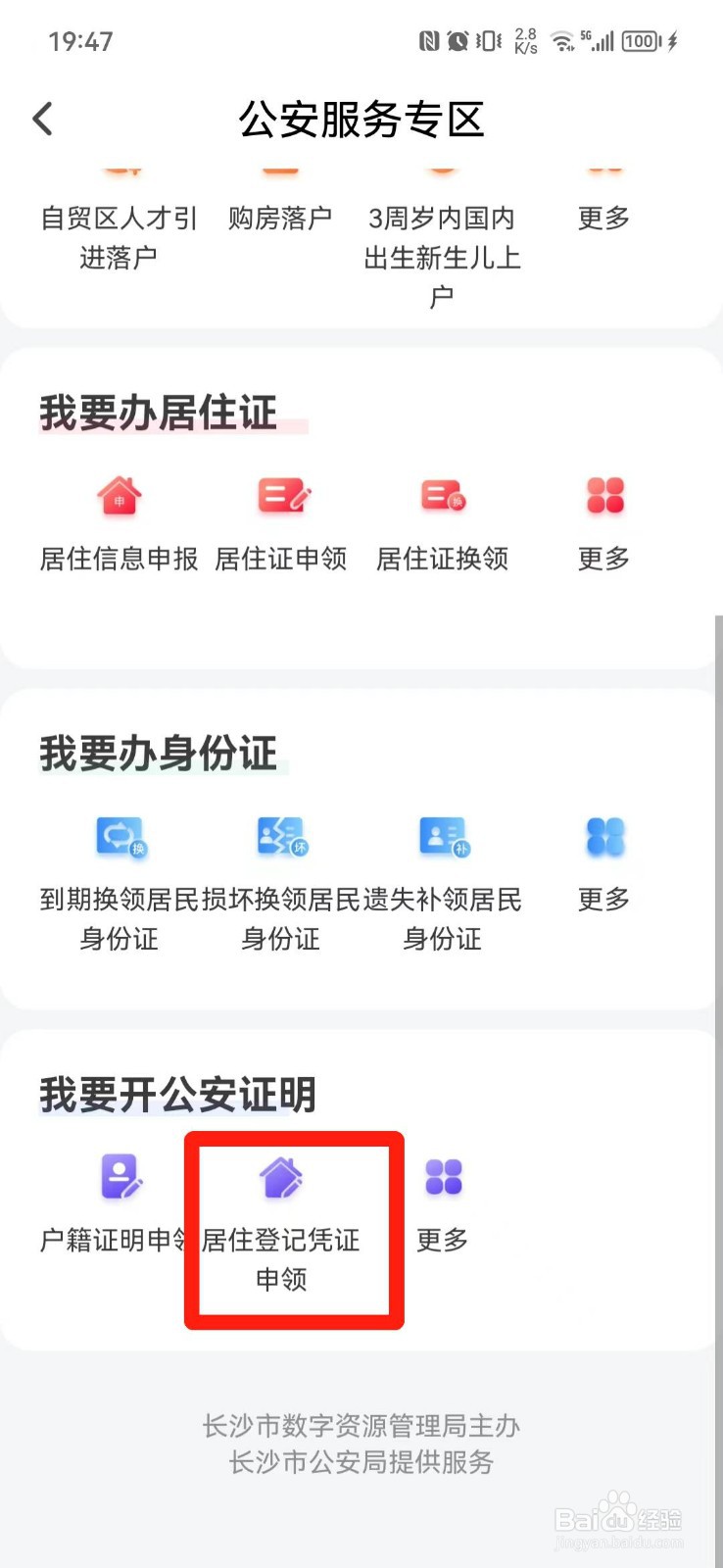Image resolution: width=723 pixels, height=1568 pixels.
Task: Tap the 居住证换领 card icon
Action: coord(441,498)
